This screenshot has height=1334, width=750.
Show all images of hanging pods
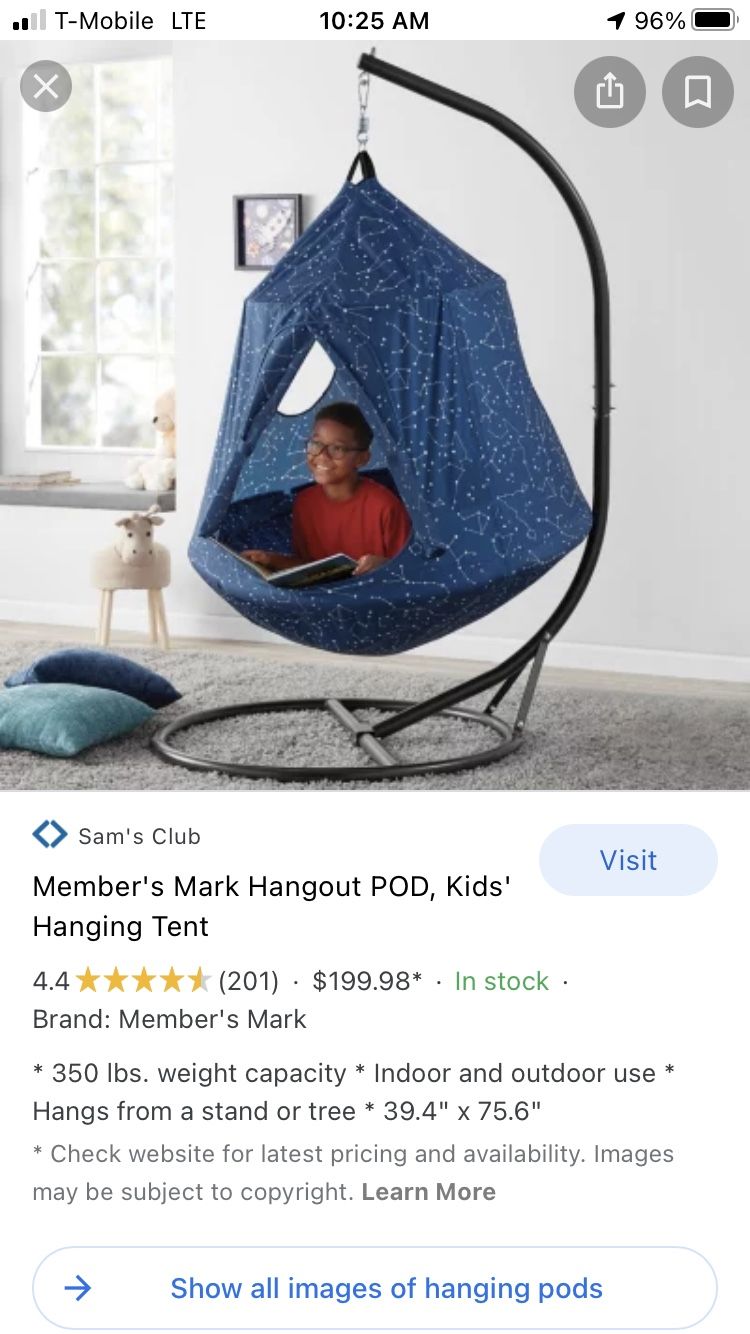click(x=375, y=1288)
